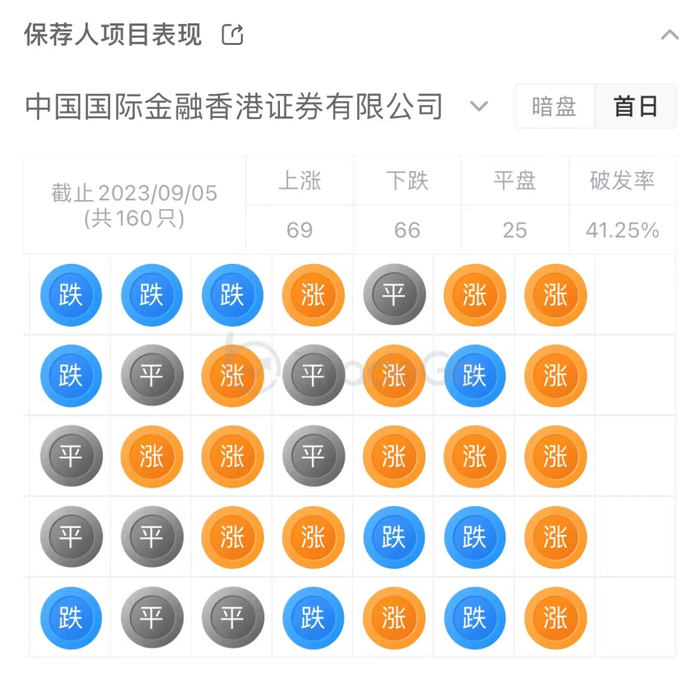Screen dimensions: 700x676
Task: Open the sponsor company dropdown
Action: 479,106
